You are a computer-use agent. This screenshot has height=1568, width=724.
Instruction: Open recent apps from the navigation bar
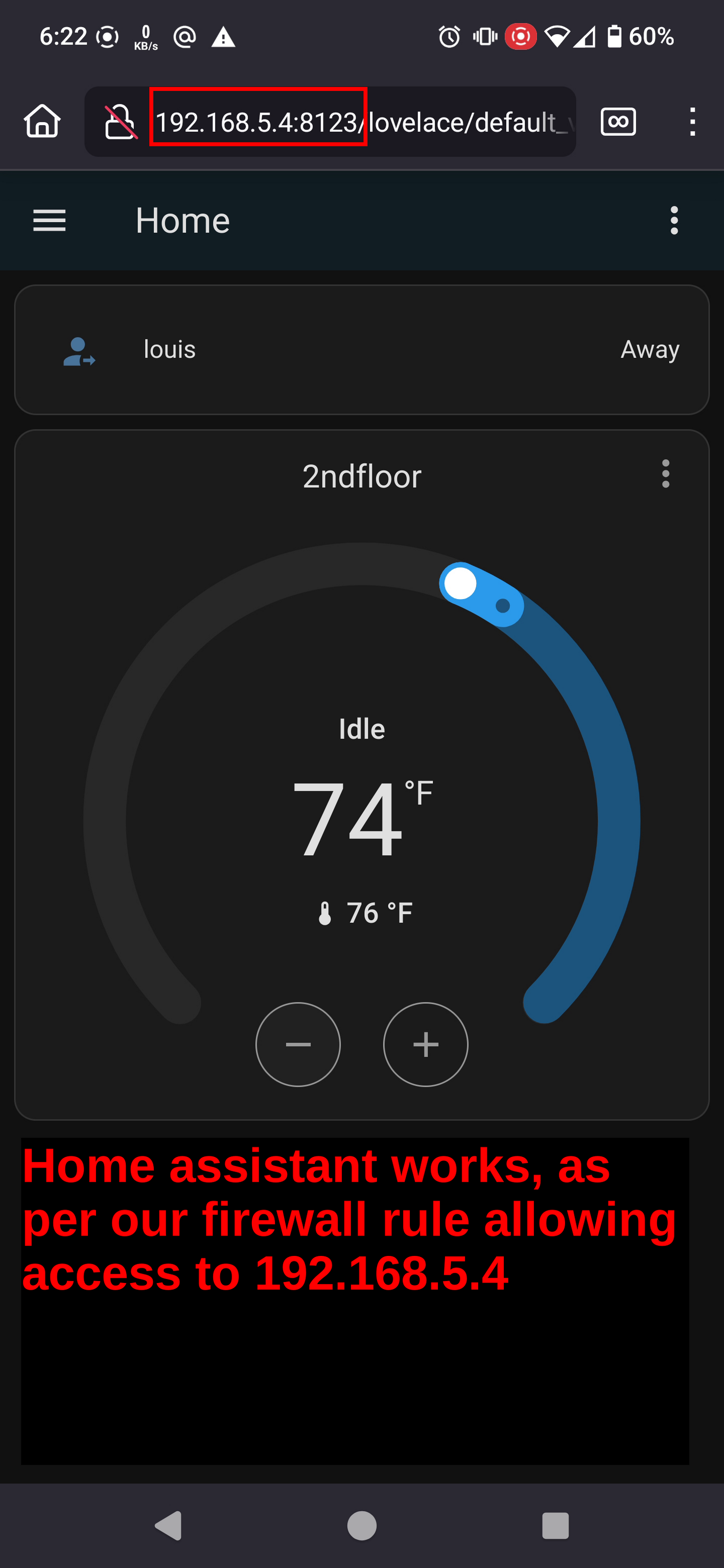coord(555,1526)
